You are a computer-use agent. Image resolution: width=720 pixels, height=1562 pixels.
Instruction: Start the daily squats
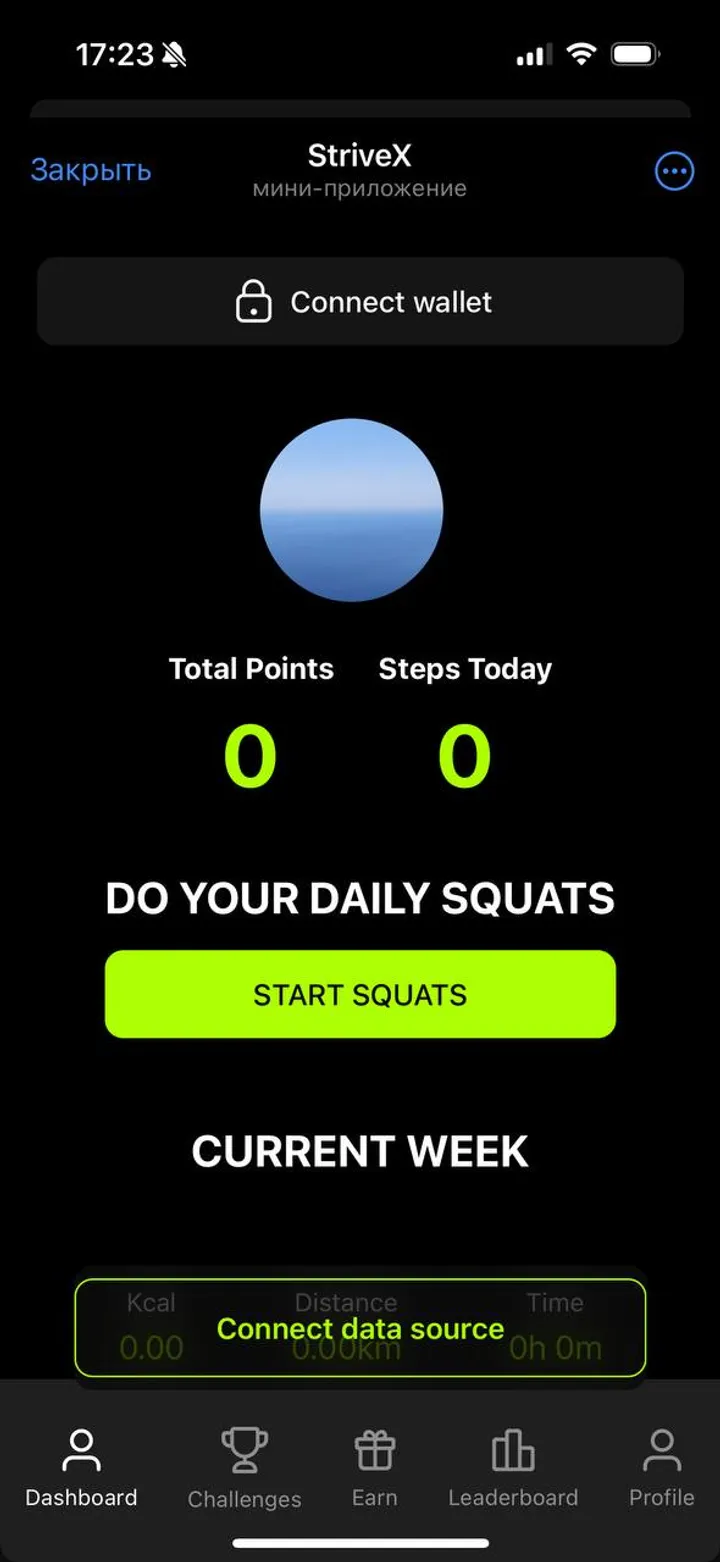pyautogui.click(x=360, y=994)
